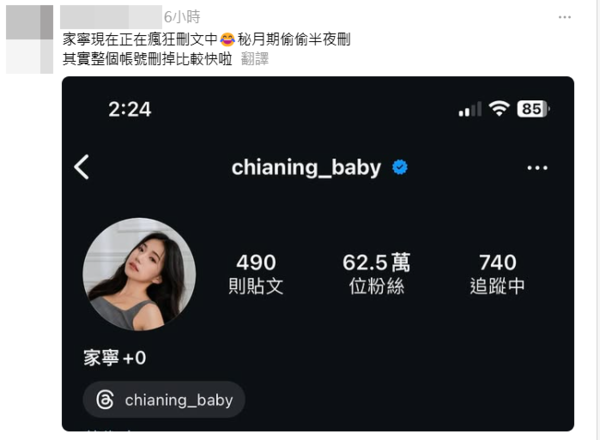Tap the 翻譯 translate link
The image size is (600, 440).
(254, 59)
